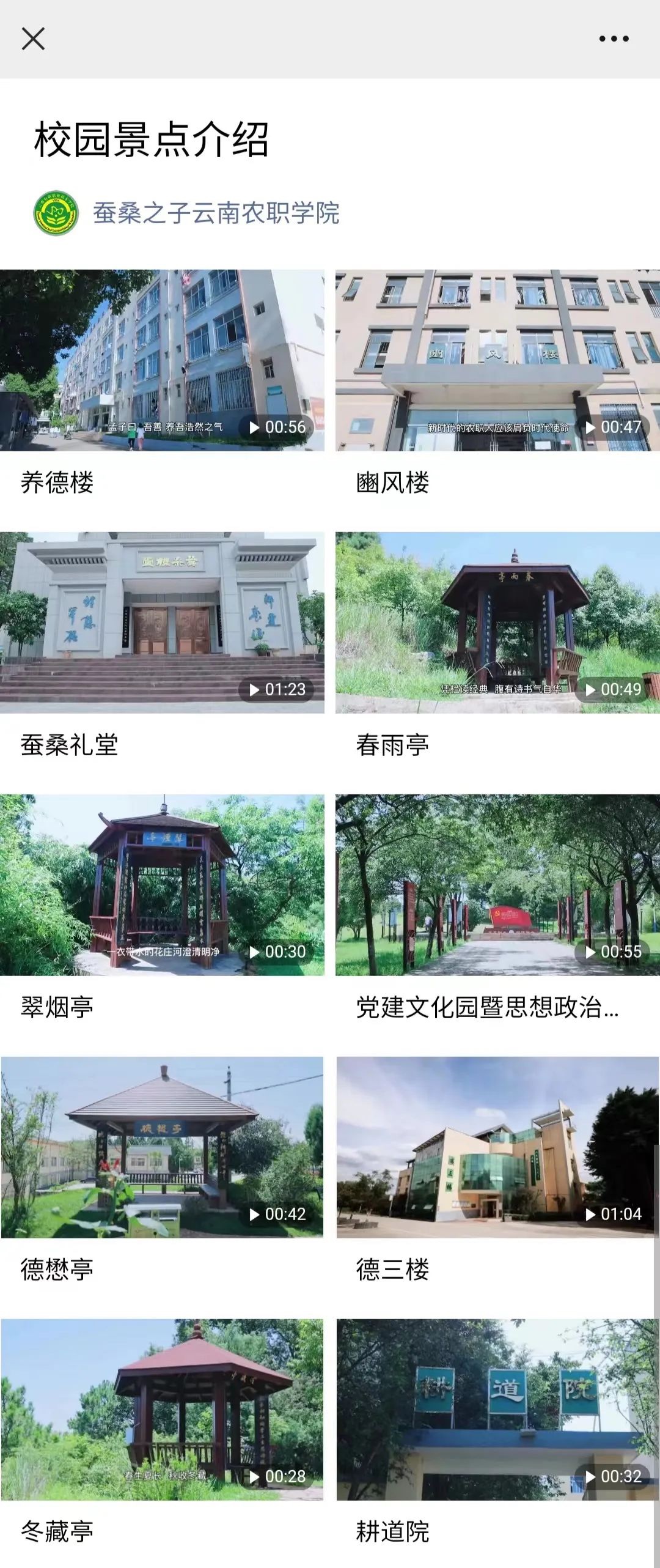Open the 翠烟亭 video
Viewport: 660px width, 1568px height.
tap(162, 885)
